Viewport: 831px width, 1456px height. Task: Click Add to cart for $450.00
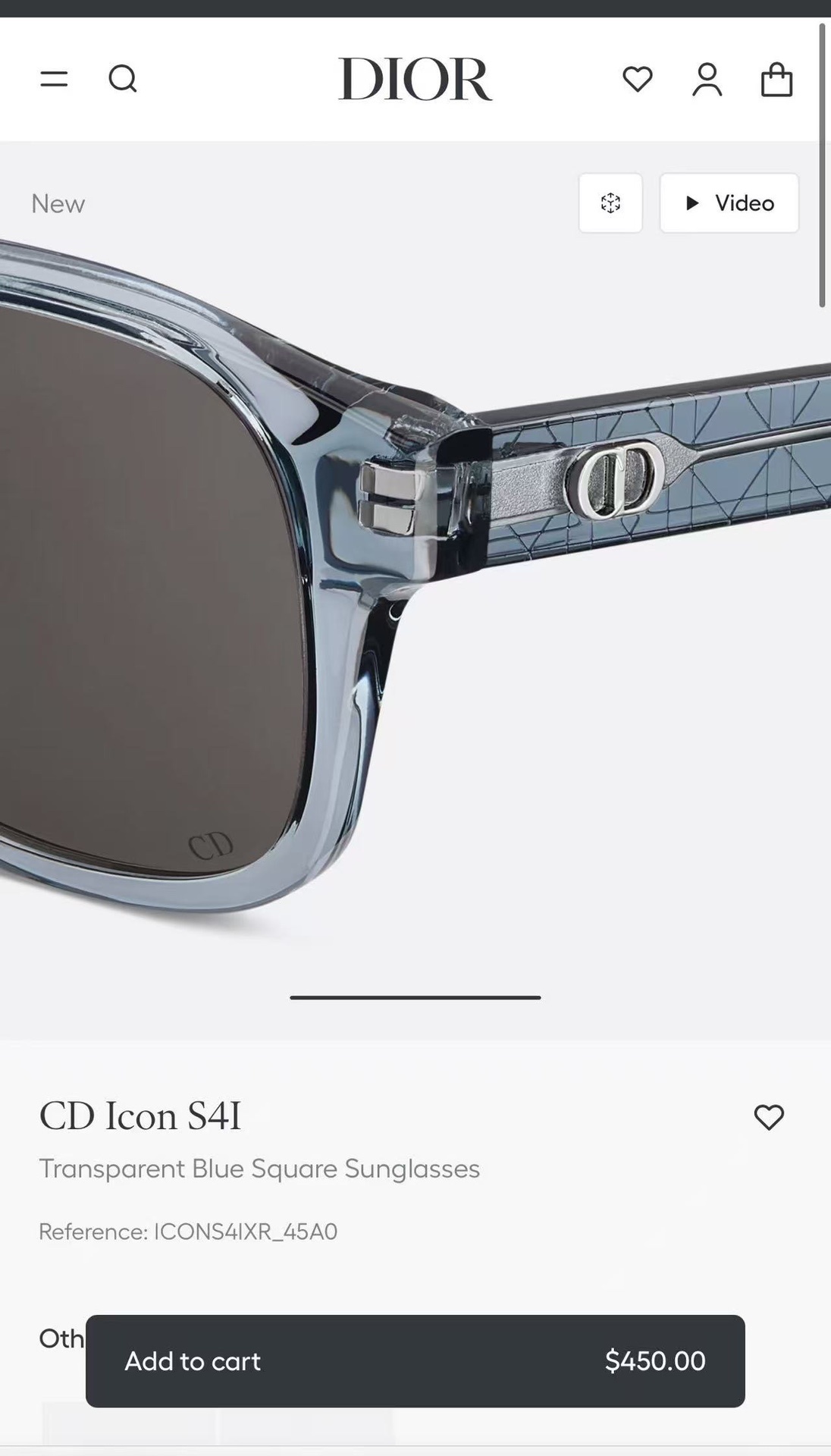(415, 1361)
